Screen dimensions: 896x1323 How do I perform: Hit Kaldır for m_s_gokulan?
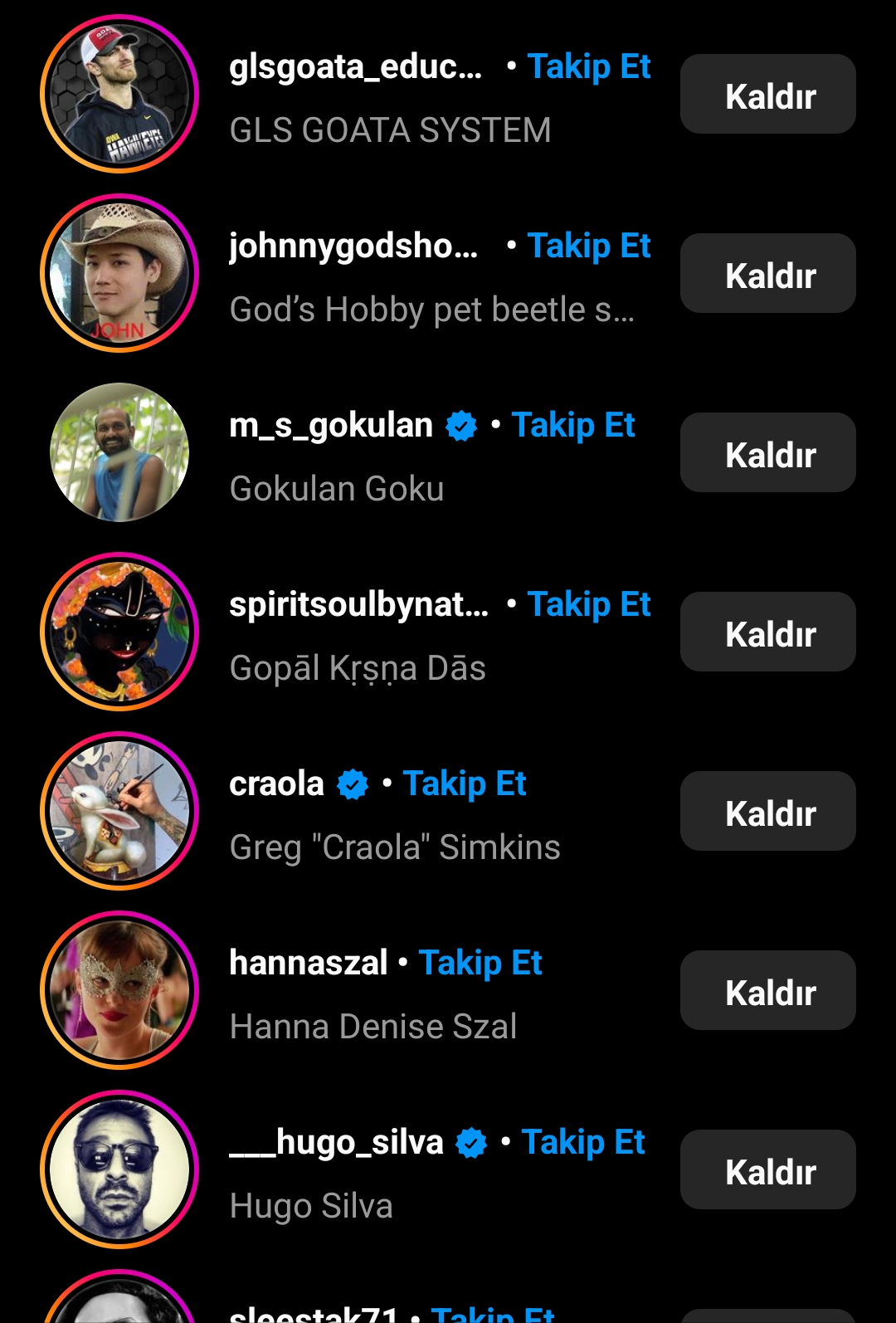click(x=767, y=452)
